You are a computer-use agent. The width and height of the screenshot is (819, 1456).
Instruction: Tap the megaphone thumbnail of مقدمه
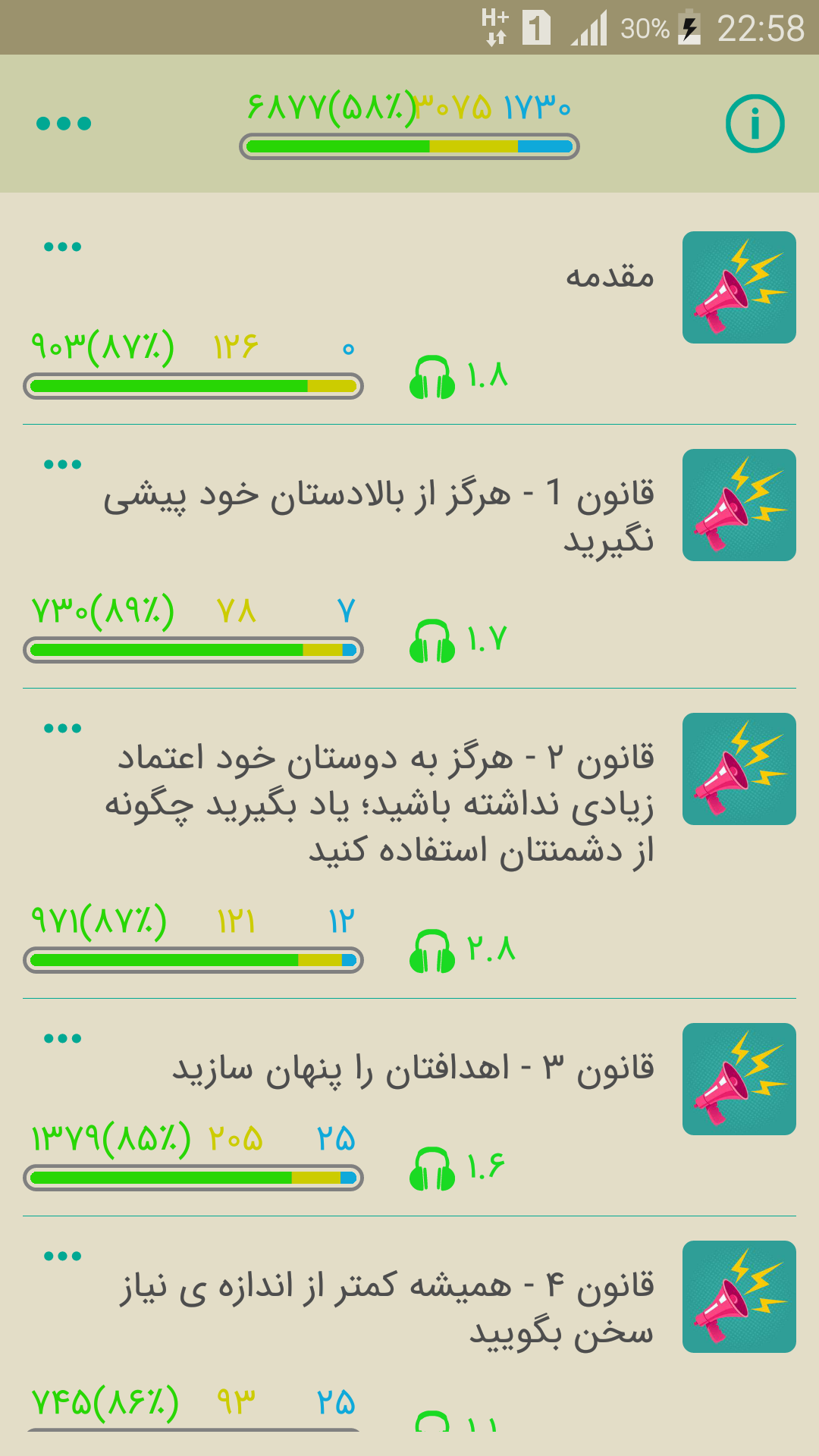739,287
